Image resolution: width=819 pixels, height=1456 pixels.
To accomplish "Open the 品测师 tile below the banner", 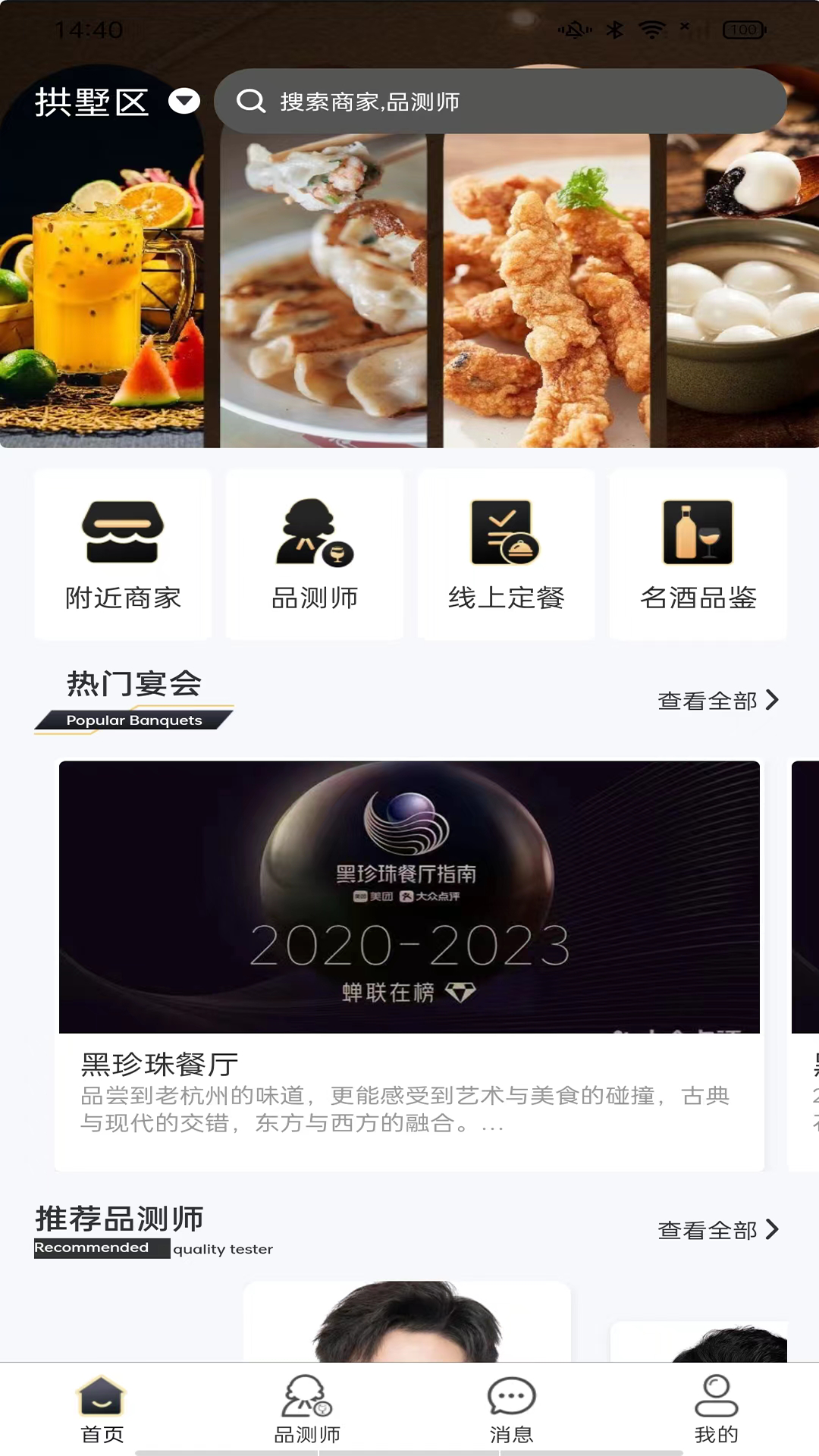I will click(x=315, y=554).
